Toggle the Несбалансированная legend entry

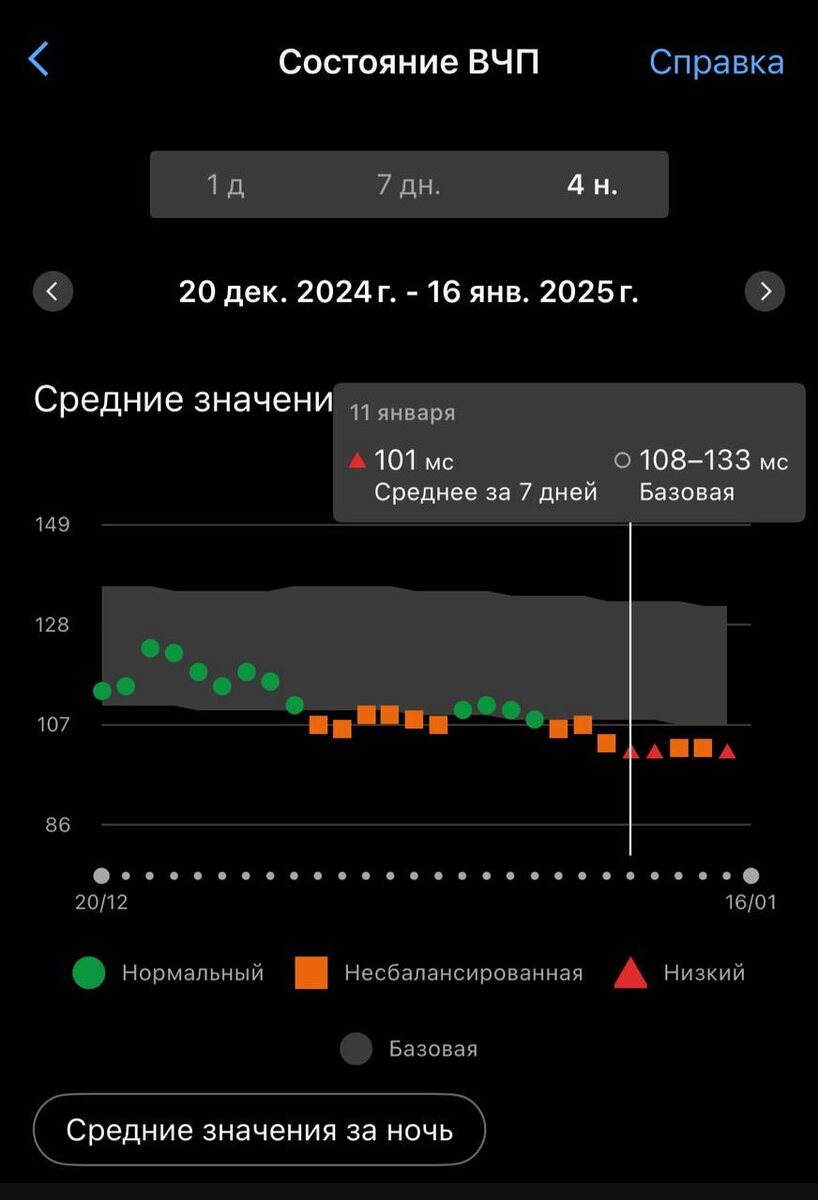point(463,972)
